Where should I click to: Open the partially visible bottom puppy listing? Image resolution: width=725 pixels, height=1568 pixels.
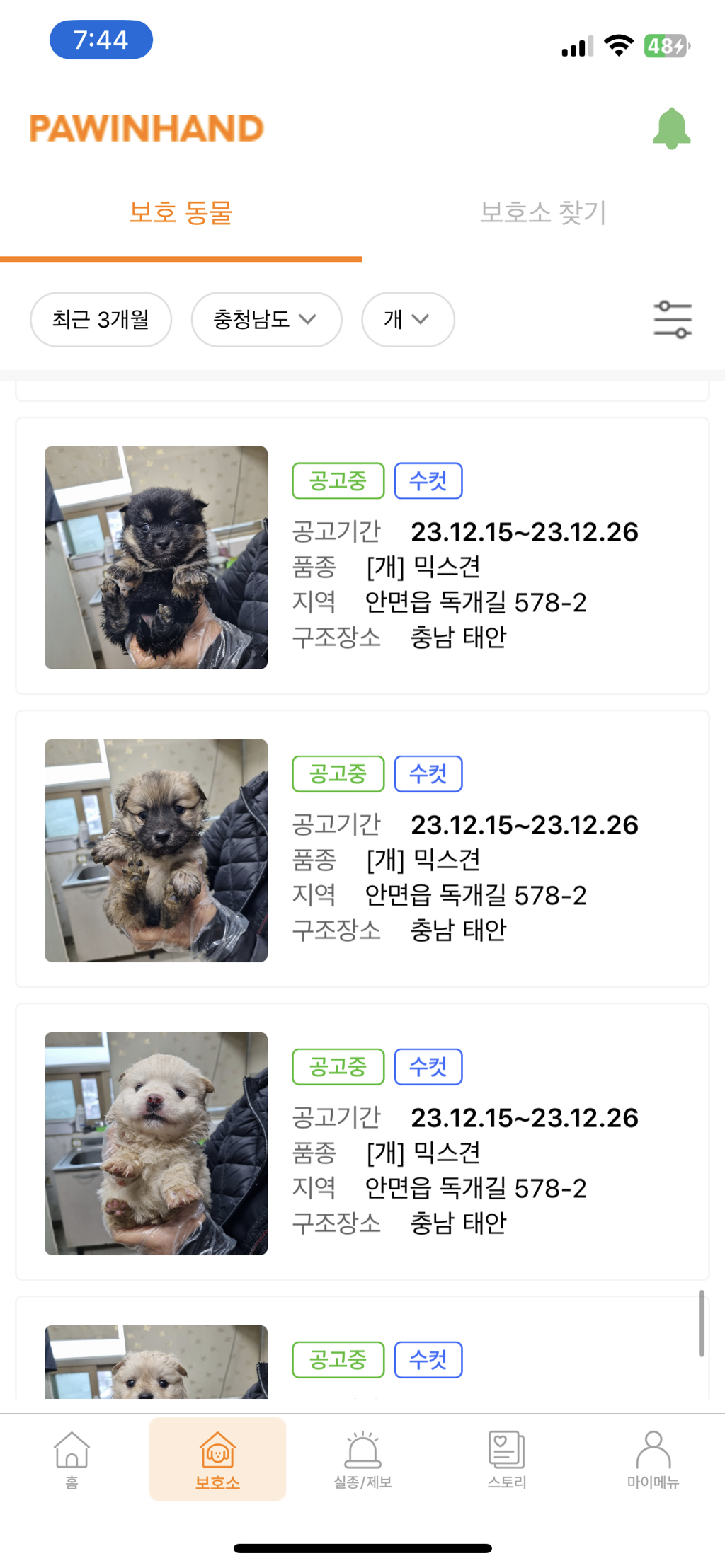click(x=362, y=1348)
